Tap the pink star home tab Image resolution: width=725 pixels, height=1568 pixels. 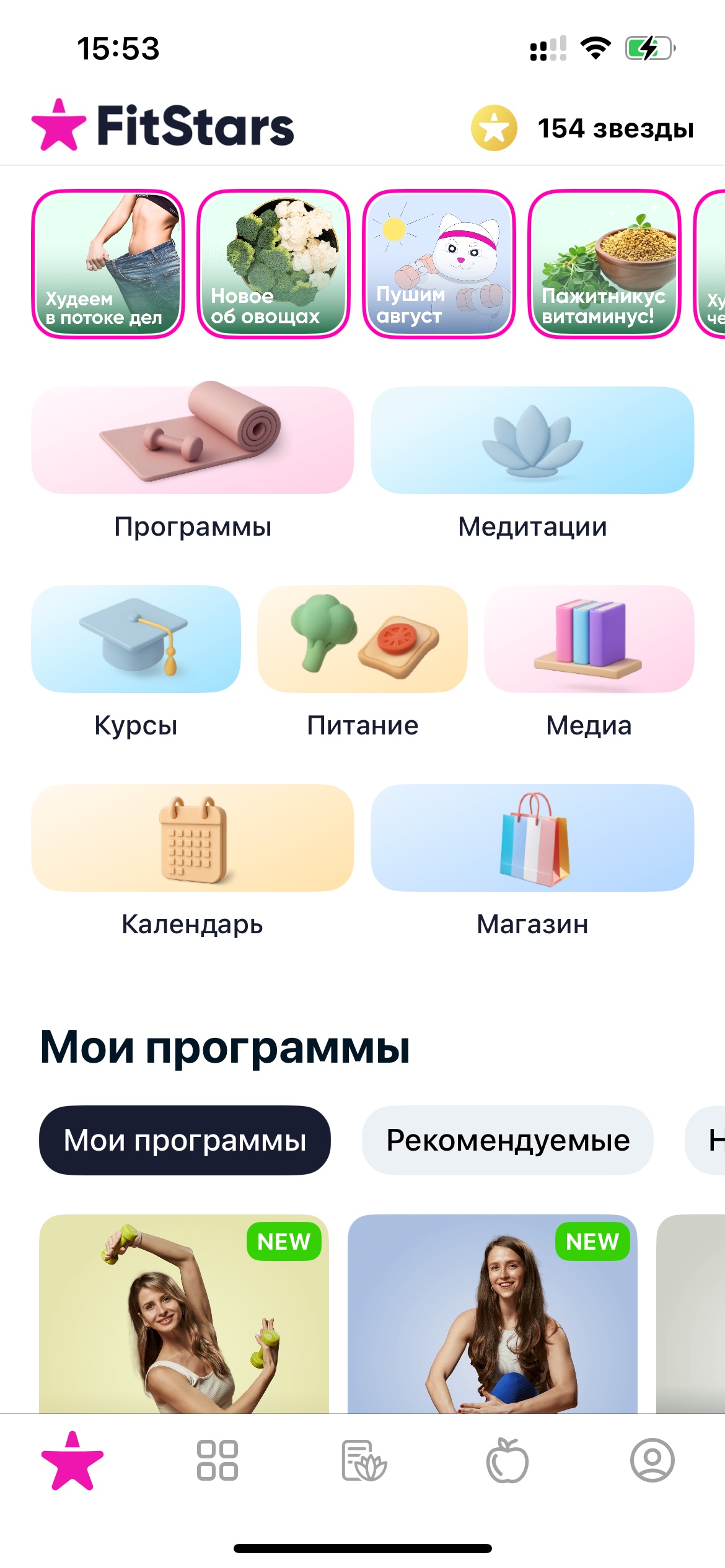pyautogui.click(x=72, y=1460)
